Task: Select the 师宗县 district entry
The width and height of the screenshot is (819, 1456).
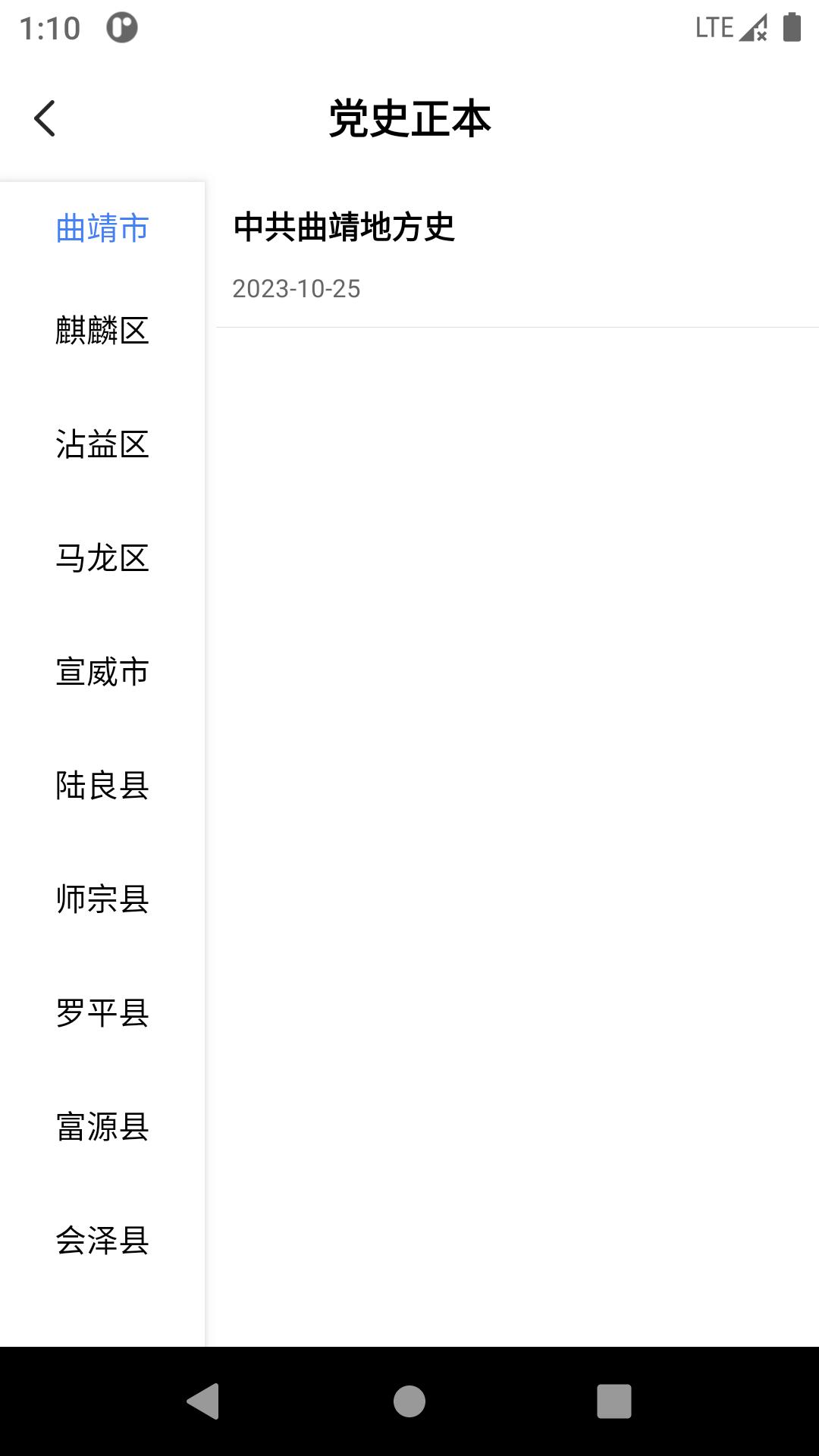Action: (x=102, y=899)
